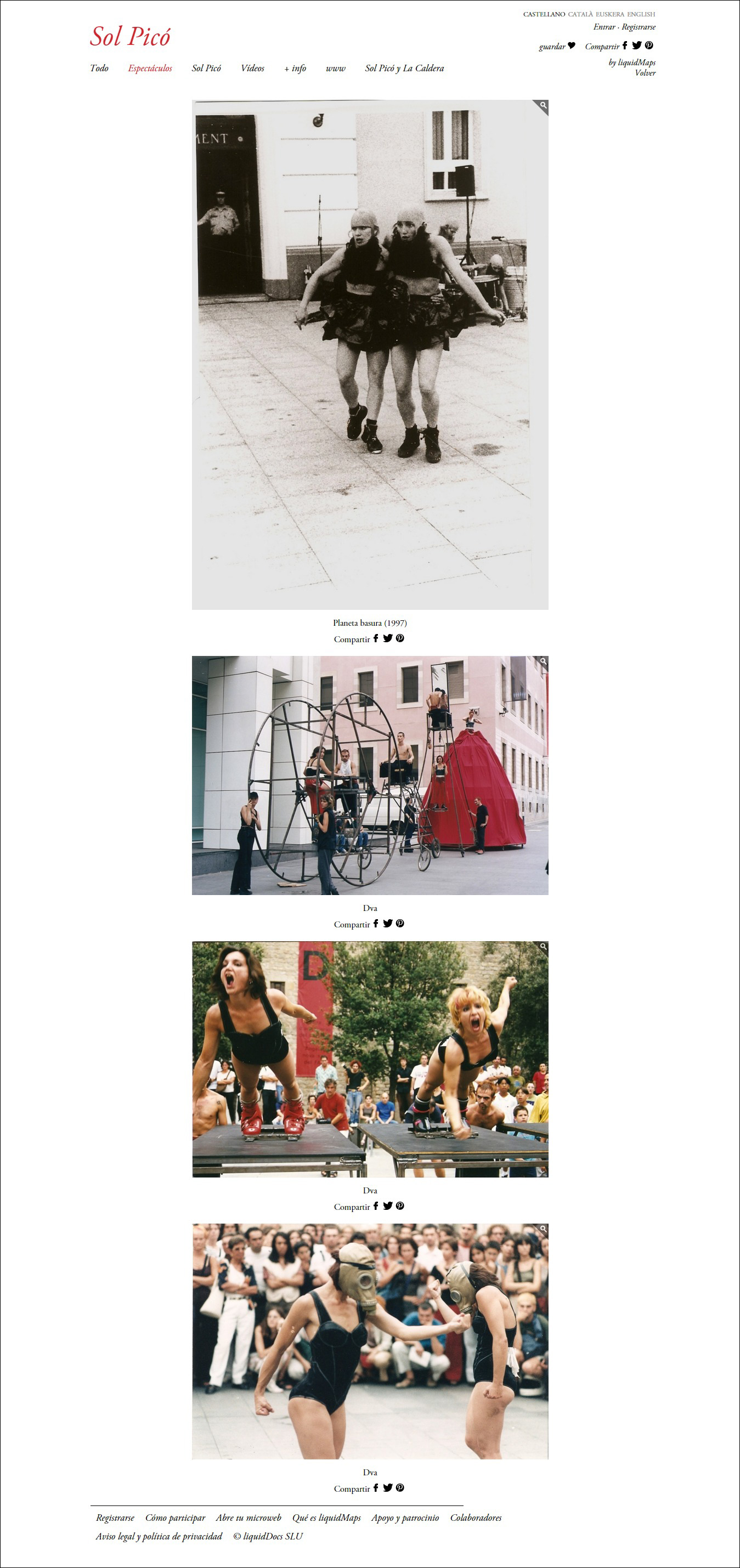Open the www tab
Viewport: 740px width, 1568px height.
pos(336,68)
